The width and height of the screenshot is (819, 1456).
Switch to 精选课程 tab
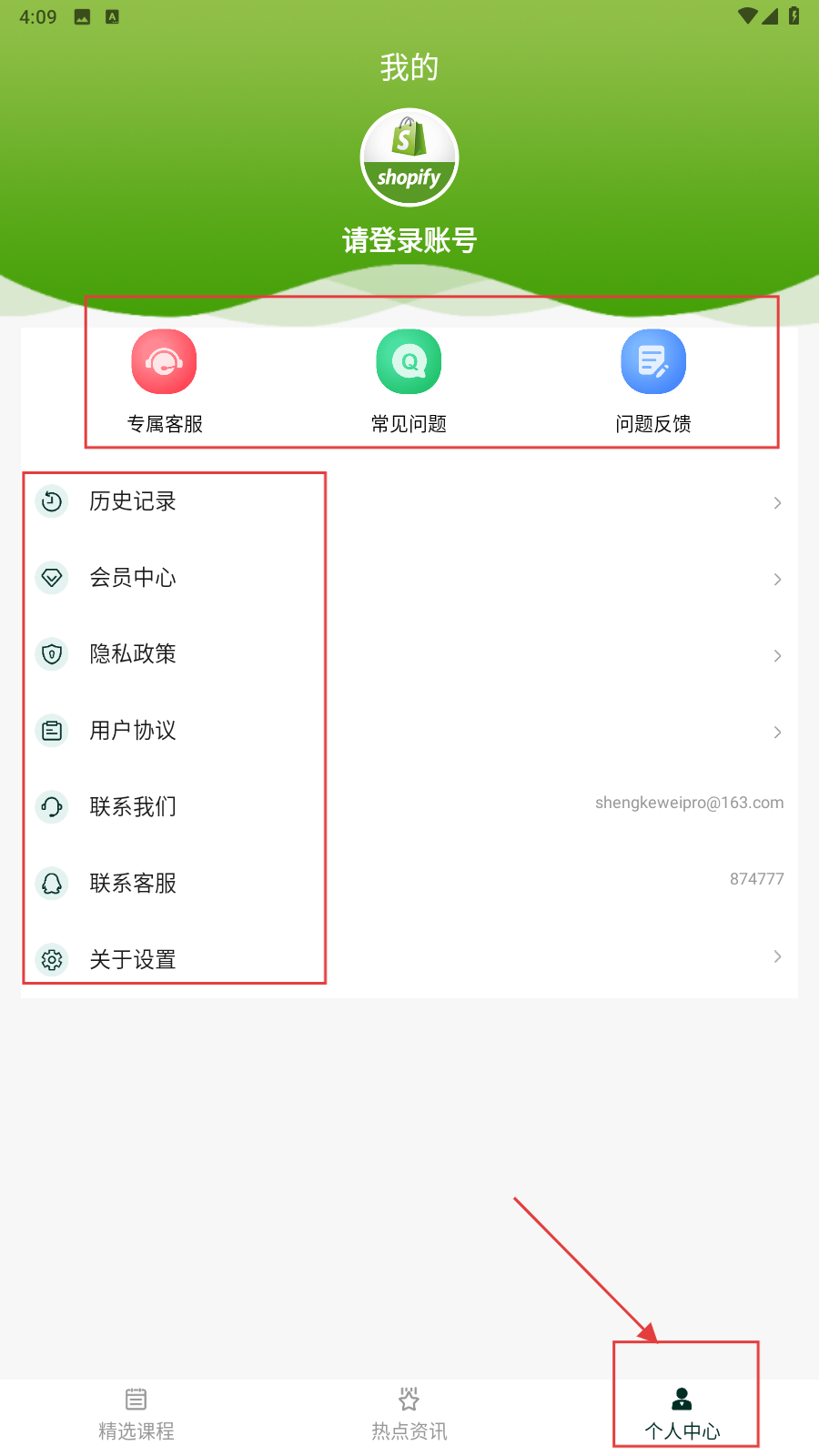[x=136, y=1413]
